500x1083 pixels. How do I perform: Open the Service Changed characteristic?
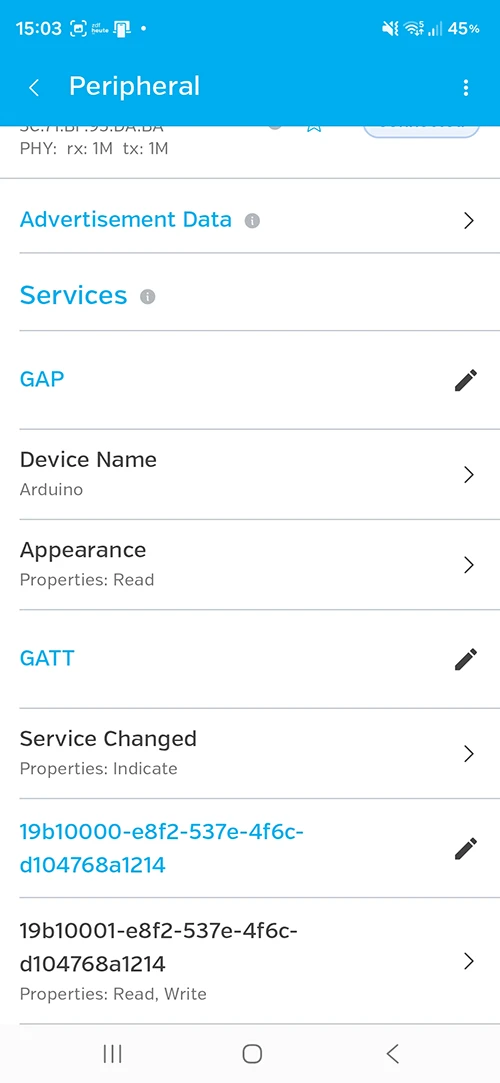[x=250, y=754]
